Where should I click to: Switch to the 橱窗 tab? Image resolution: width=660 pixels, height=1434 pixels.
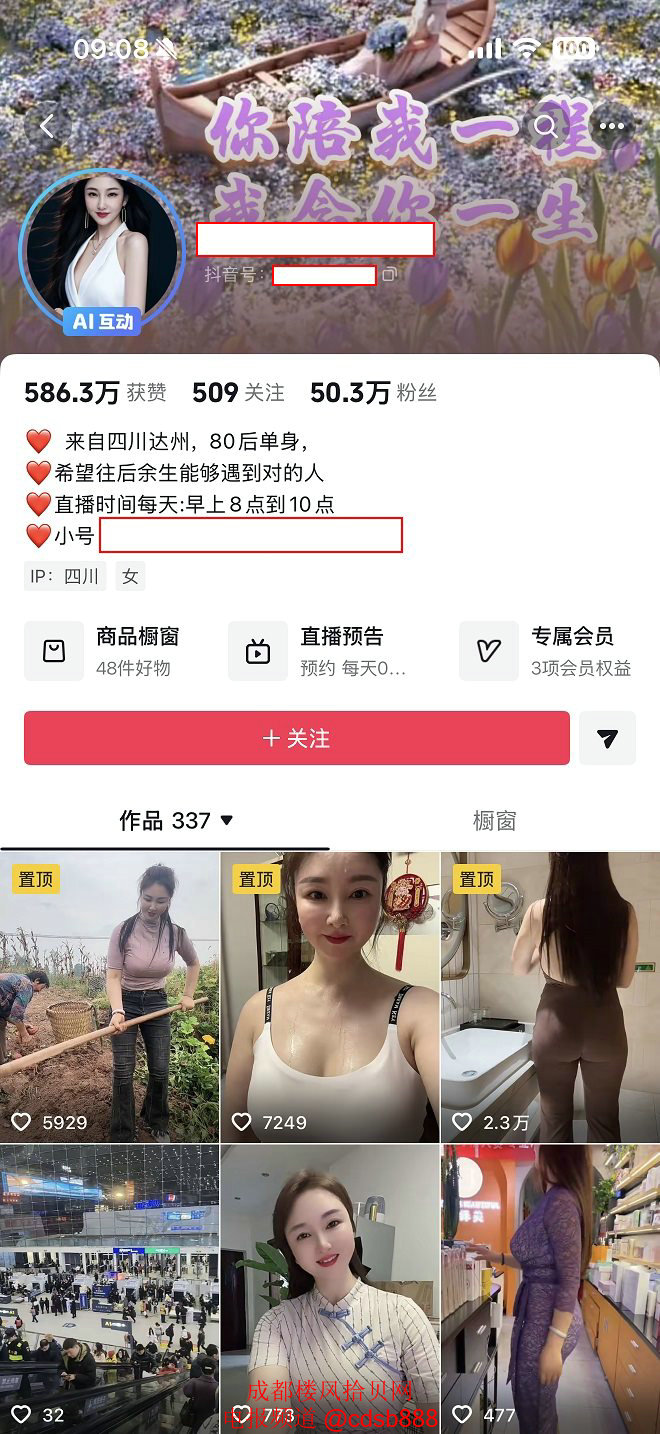click(x=494, y=821)
